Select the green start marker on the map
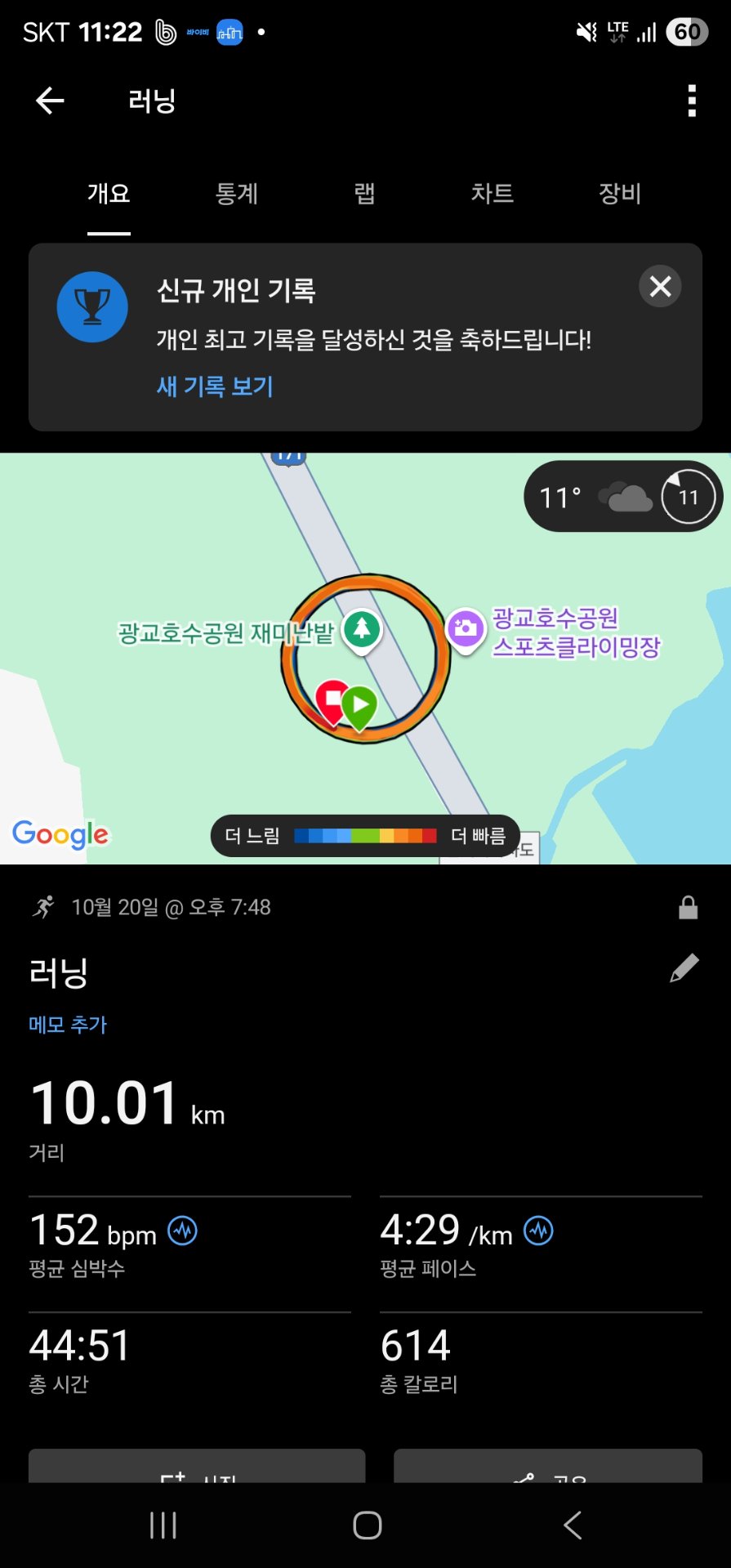The height and width of the screenshot is (1568, 731). point(361,706)
